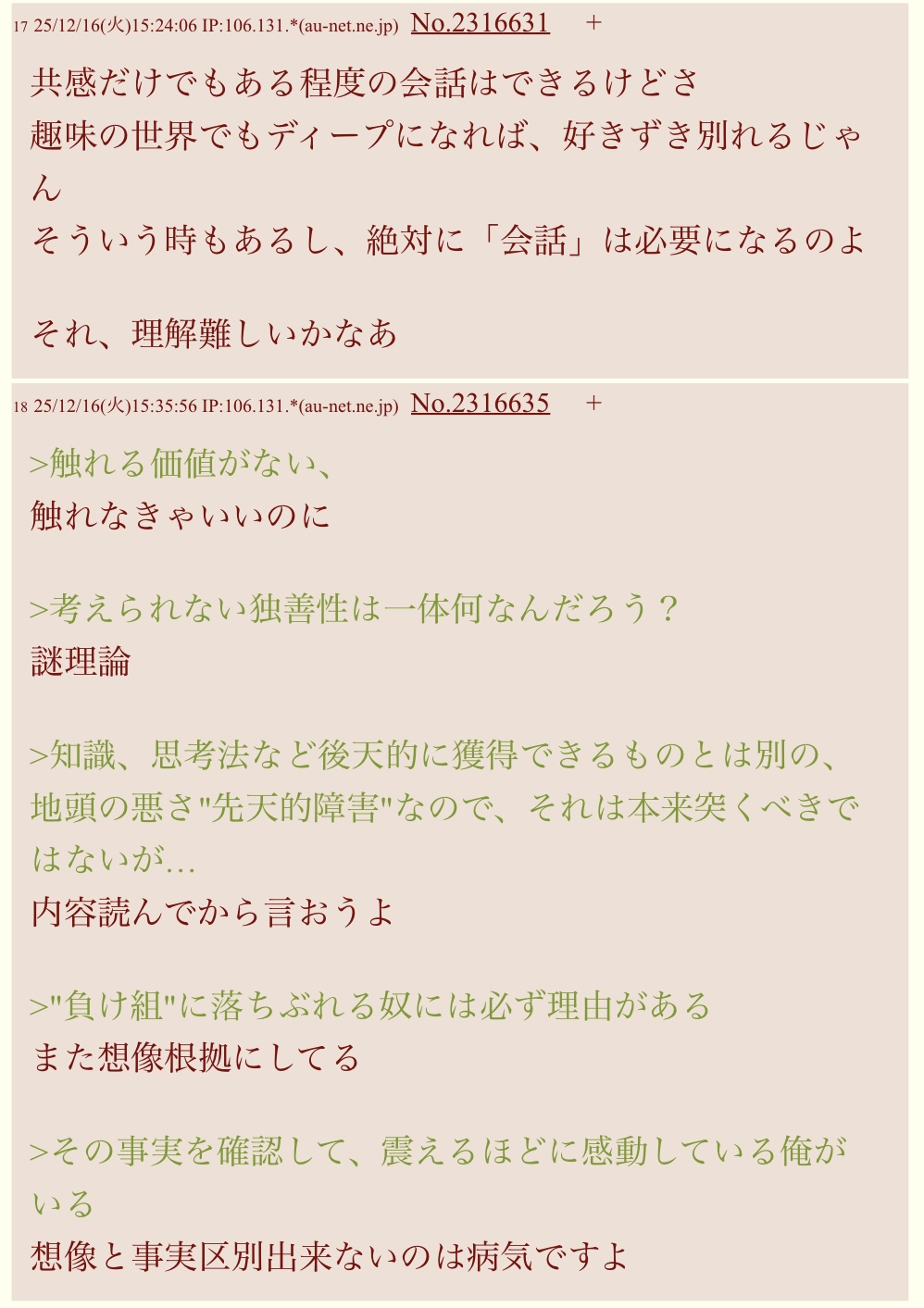924x1308 pixels.
Task: Open post number No.2316631 link
Action: tap(480, 23)
